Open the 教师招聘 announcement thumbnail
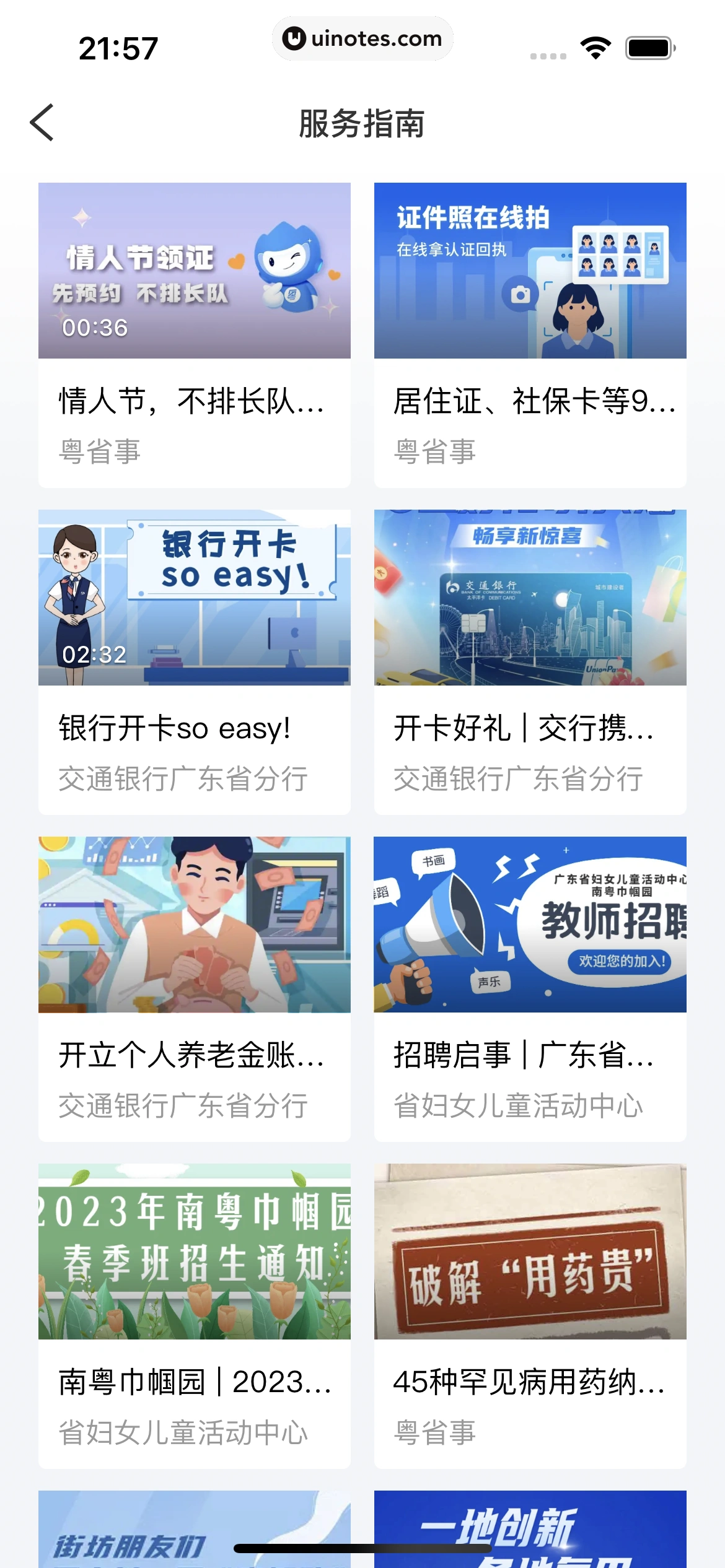 tap(530, 925)
